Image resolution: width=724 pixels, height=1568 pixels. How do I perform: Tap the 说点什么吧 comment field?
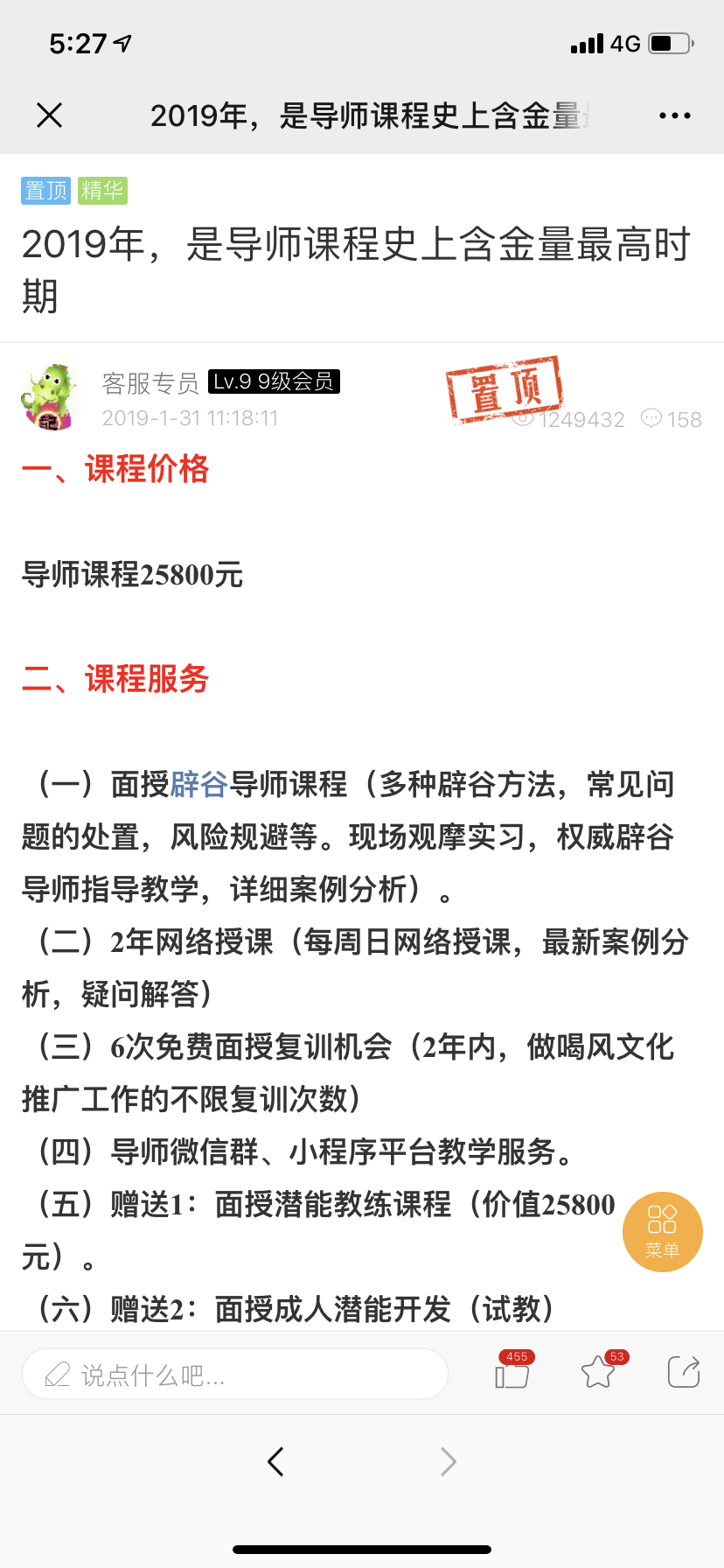234,1375
